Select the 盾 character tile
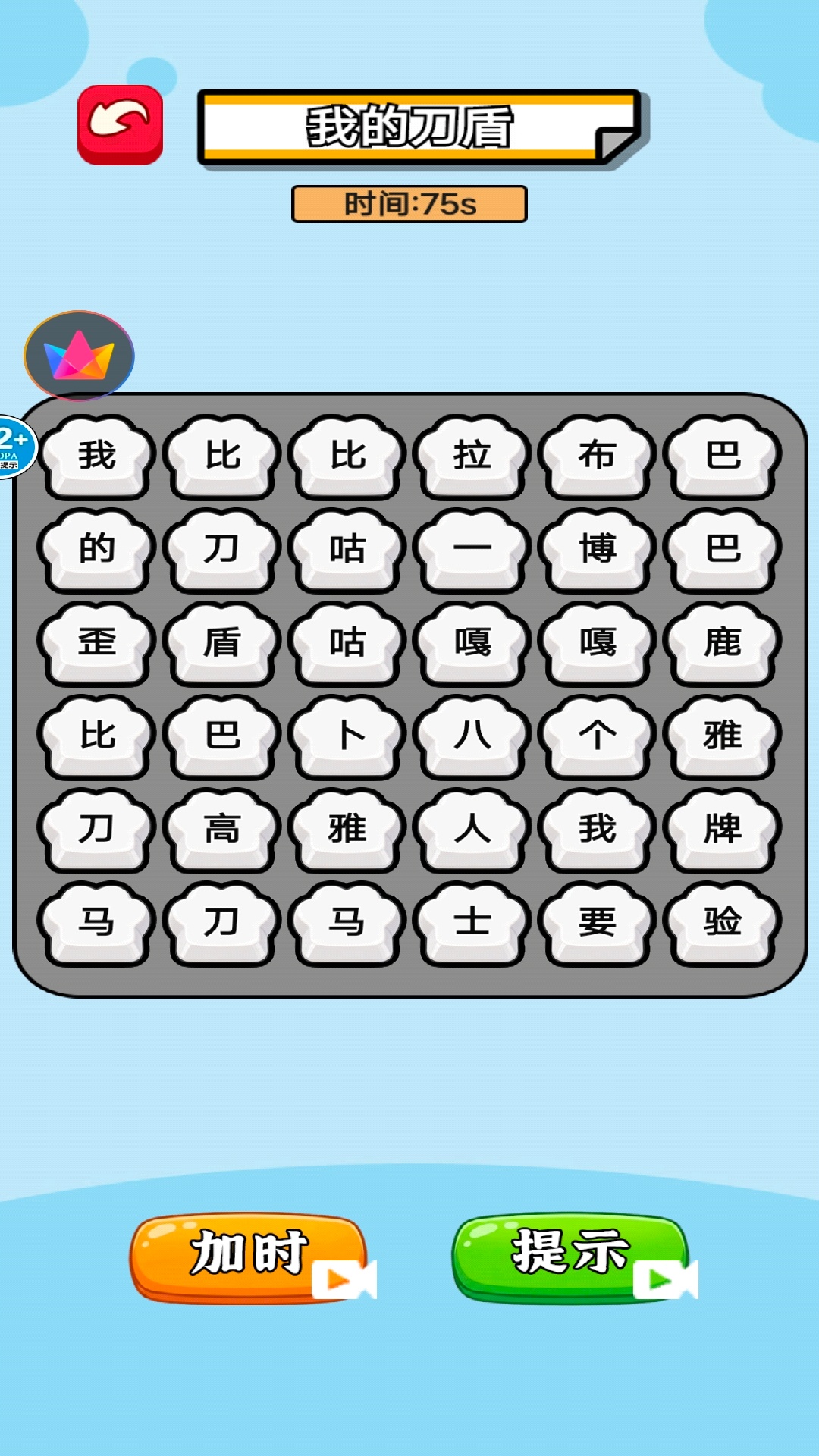Screen dimensions: 819x1456 221,643
